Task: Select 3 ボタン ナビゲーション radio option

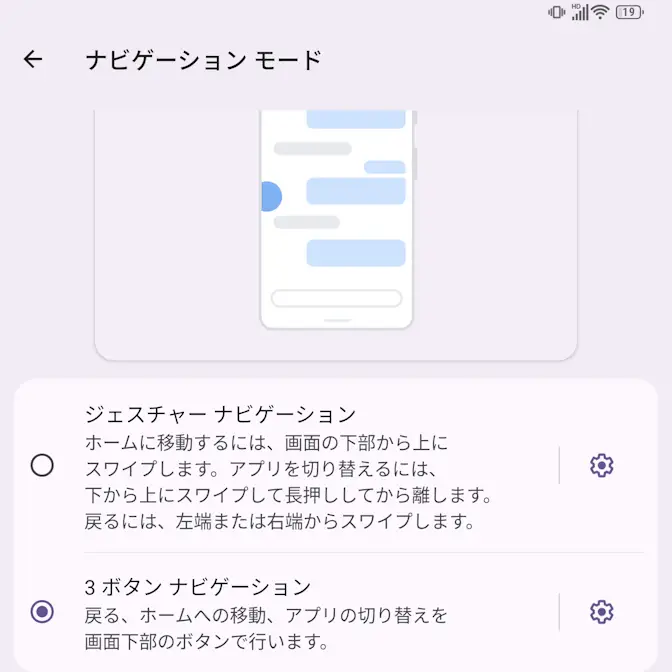Action: tap(42, 611)
